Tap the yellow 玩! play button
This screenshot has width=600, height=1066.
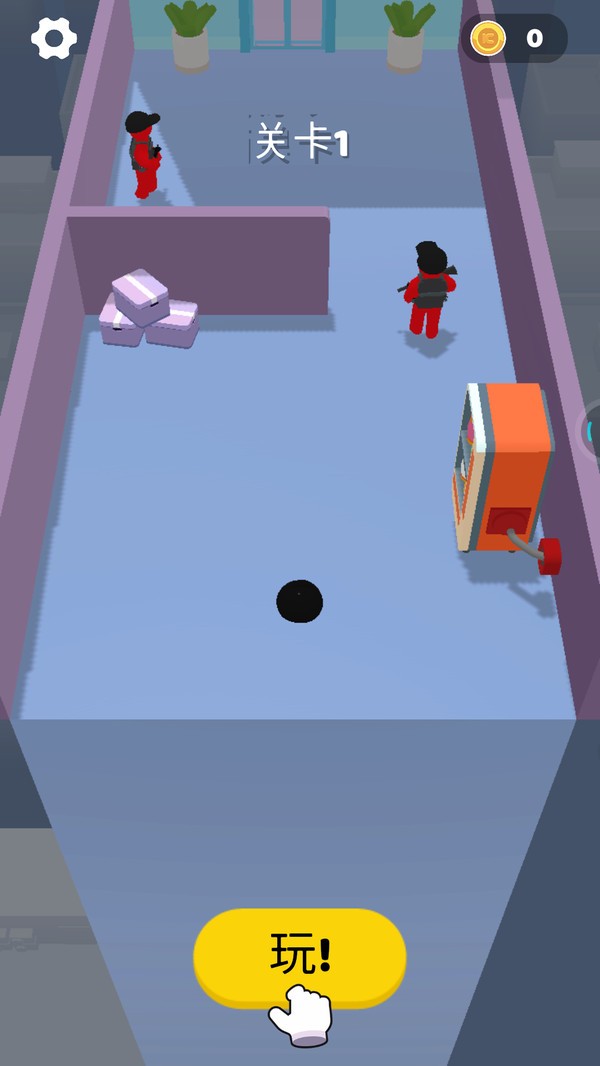[299, 955]
